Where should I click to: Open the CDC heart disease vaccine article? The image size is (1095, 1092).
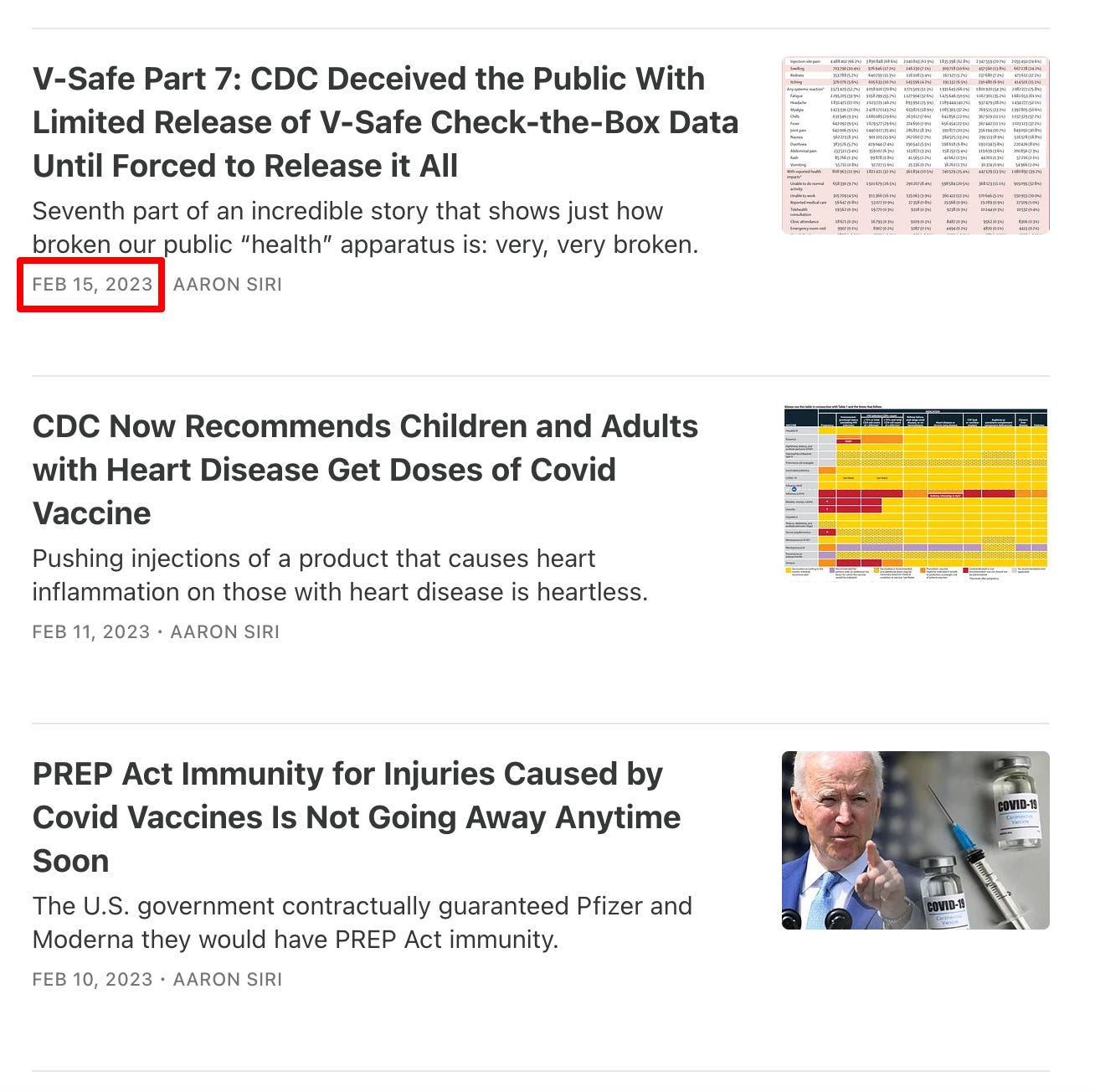pyautogui.click(x=365, y=470)
